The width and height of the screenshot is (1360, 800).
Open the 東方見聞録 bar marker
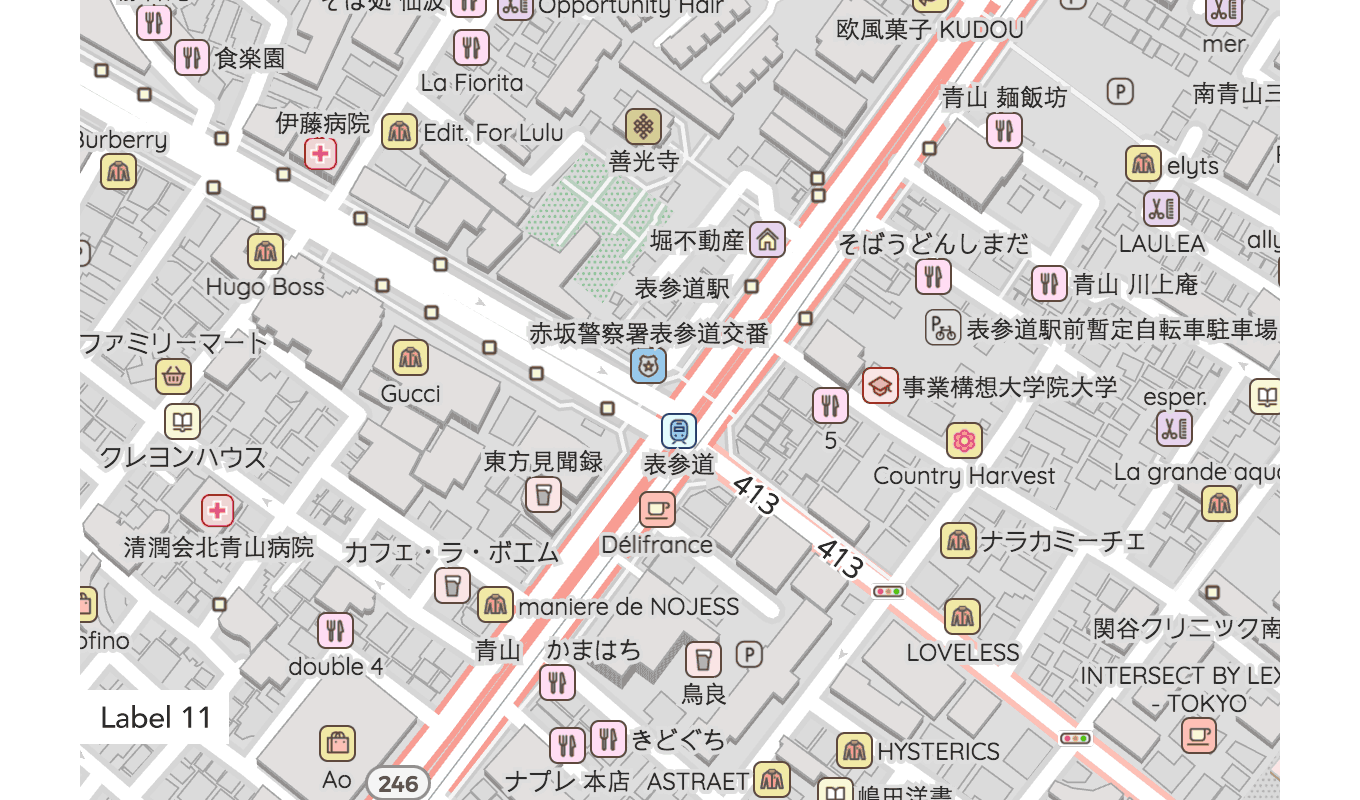click(x=543, y=494)
